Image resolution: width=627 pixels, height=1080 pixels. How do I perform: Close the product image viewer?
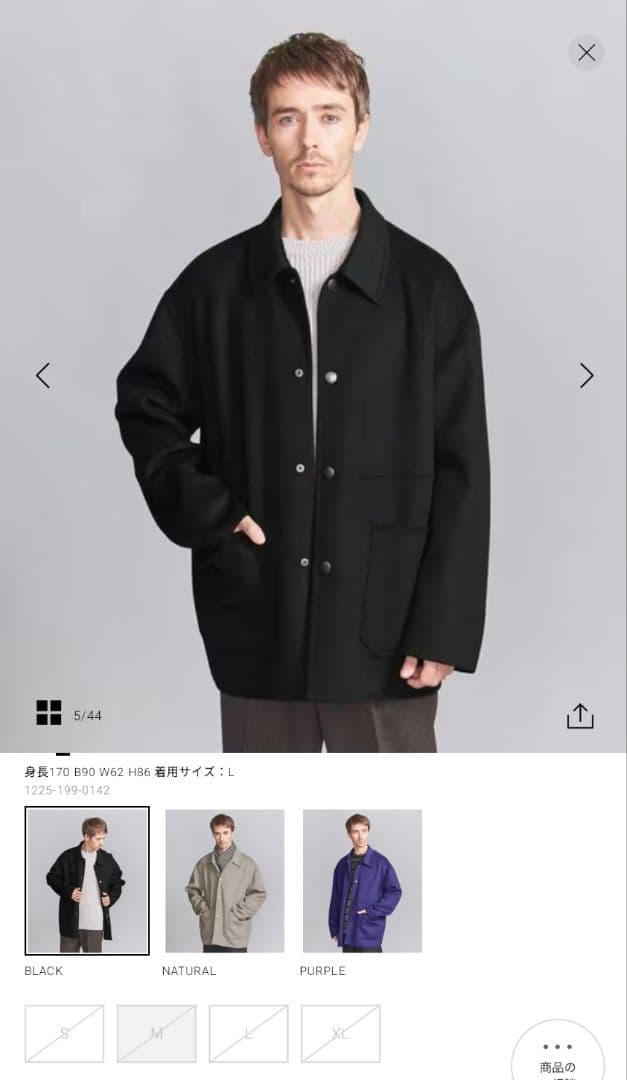point(586,53)
